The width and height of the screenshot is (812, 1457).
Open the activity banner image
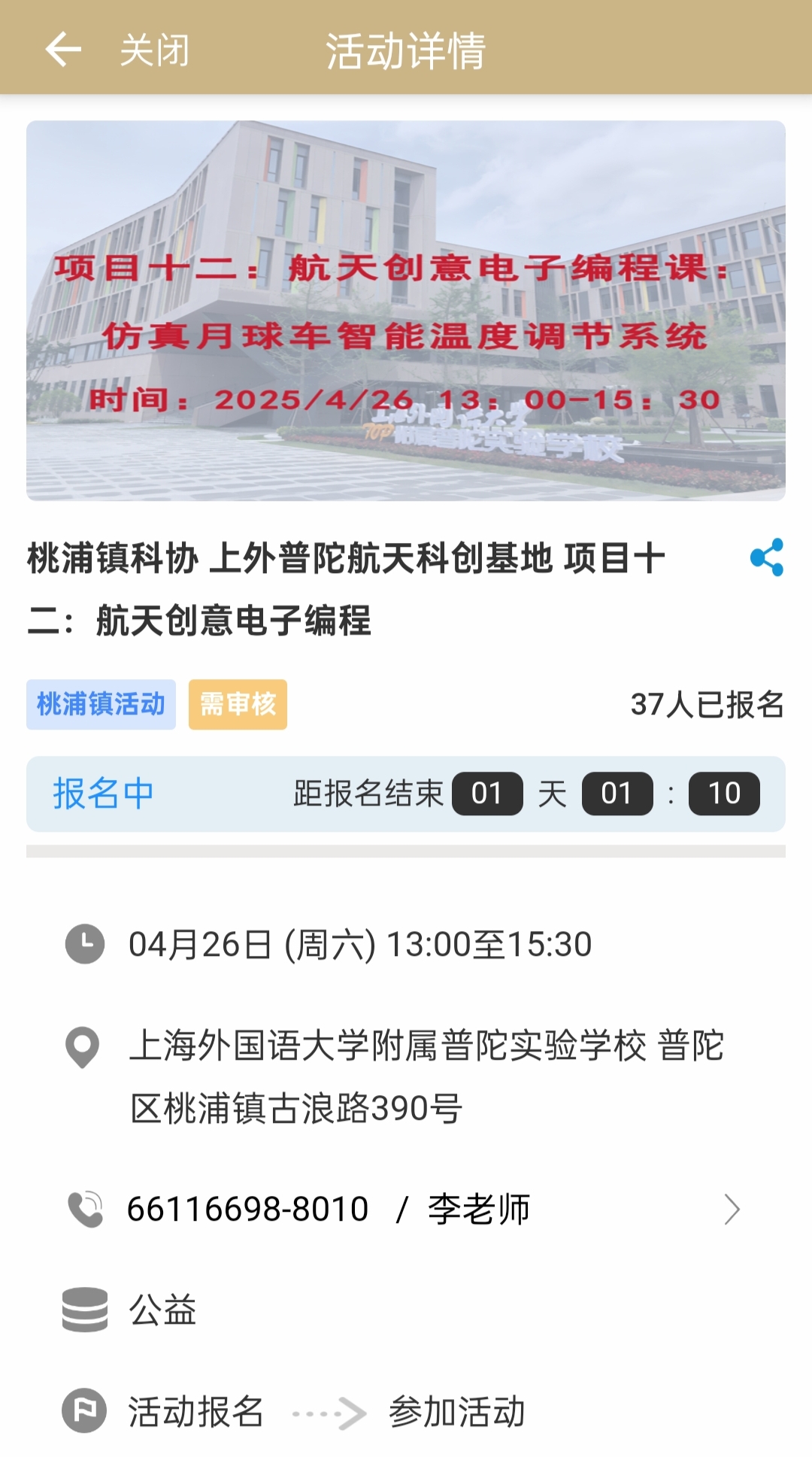pos(406,310)
